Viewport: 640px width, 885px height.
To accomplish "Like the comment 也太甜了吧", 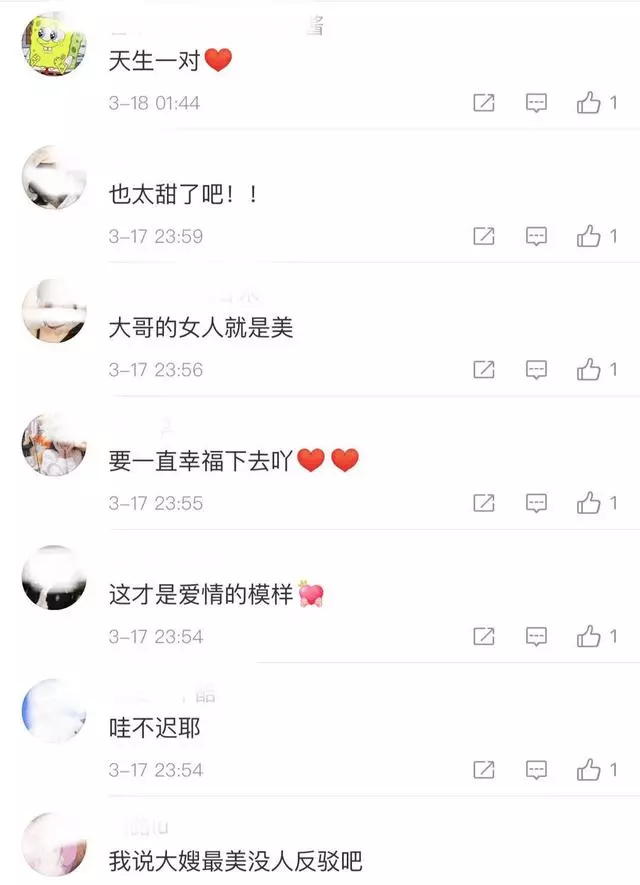I will tap(589, 236).
